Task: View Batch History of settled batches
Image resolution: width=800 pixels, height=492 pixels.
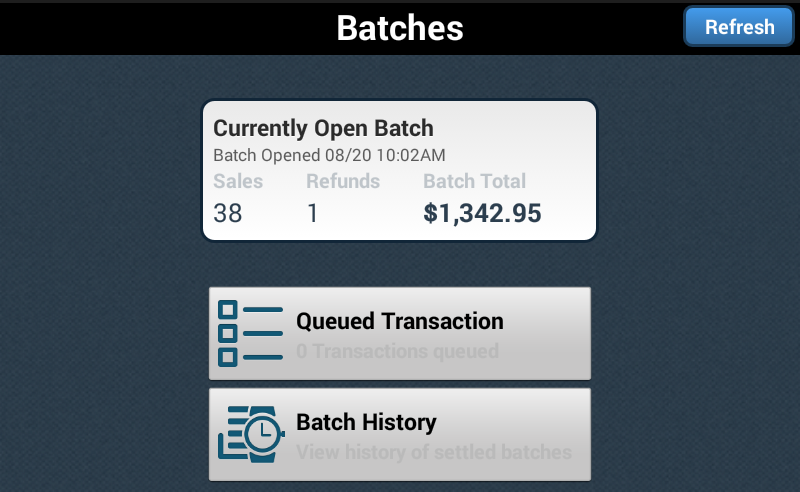Action: click(399, 435)
